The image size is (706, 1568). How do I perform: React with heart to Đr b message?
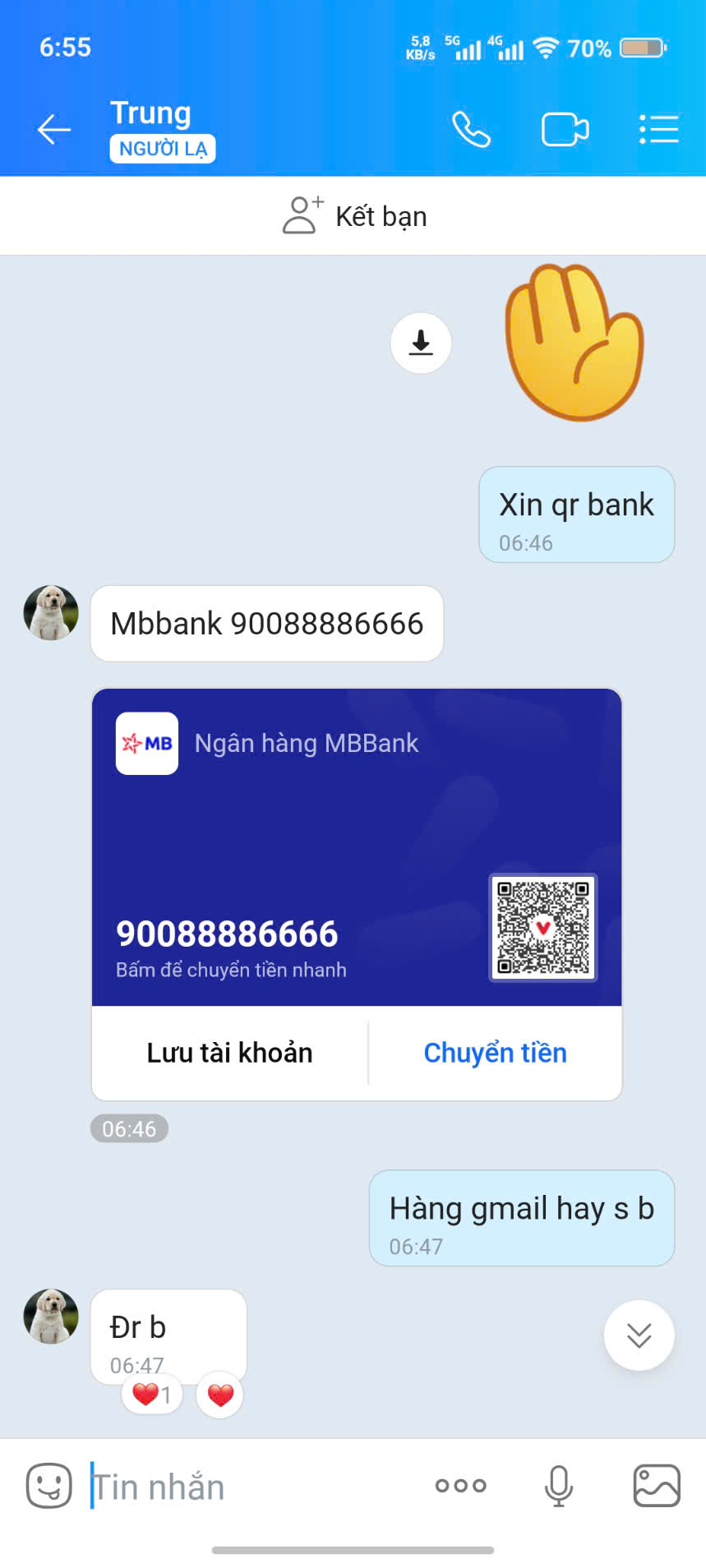tap(220, 1395)
